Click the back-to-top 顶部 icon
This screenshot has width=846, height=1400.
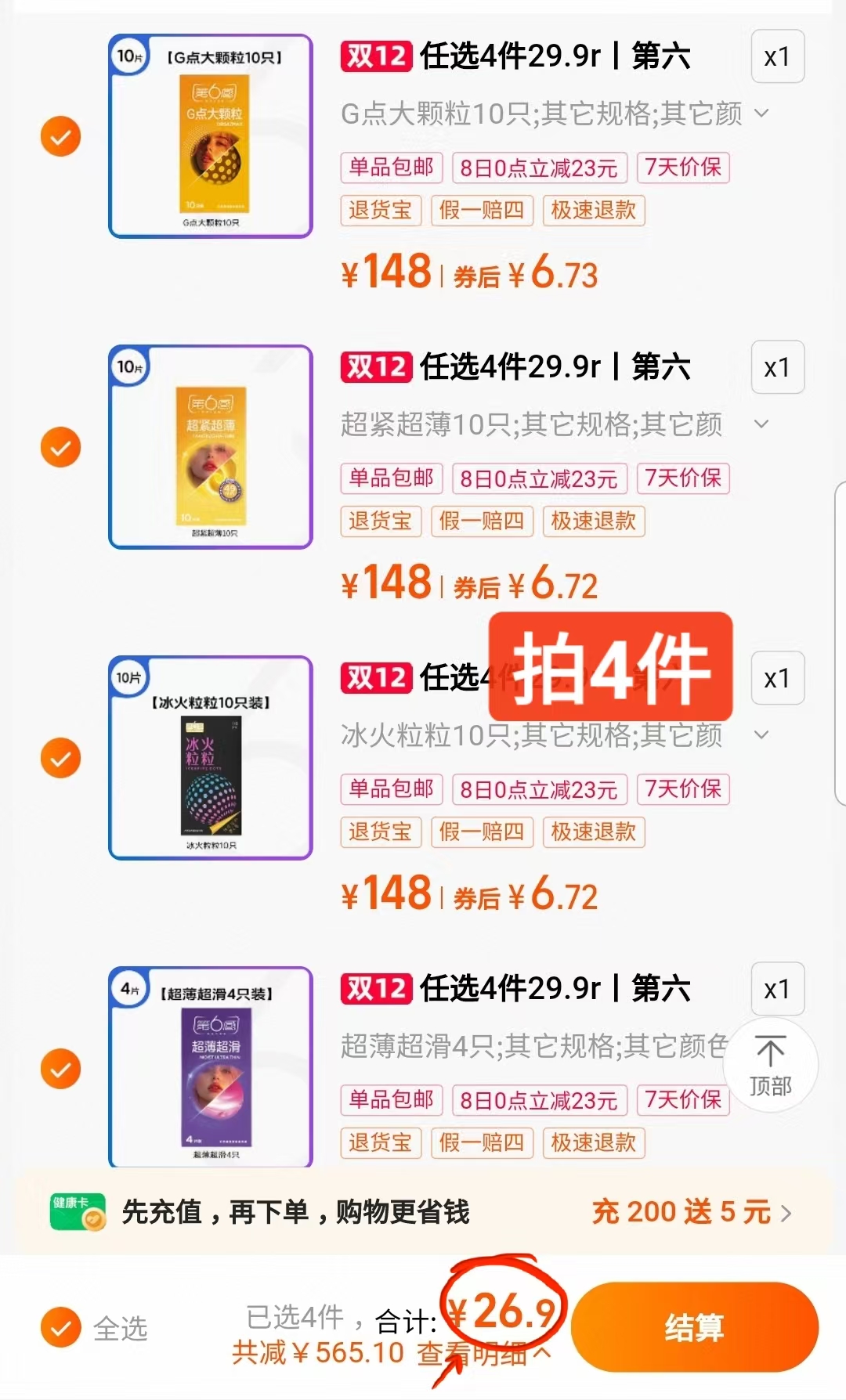[x=771, y=1065]
